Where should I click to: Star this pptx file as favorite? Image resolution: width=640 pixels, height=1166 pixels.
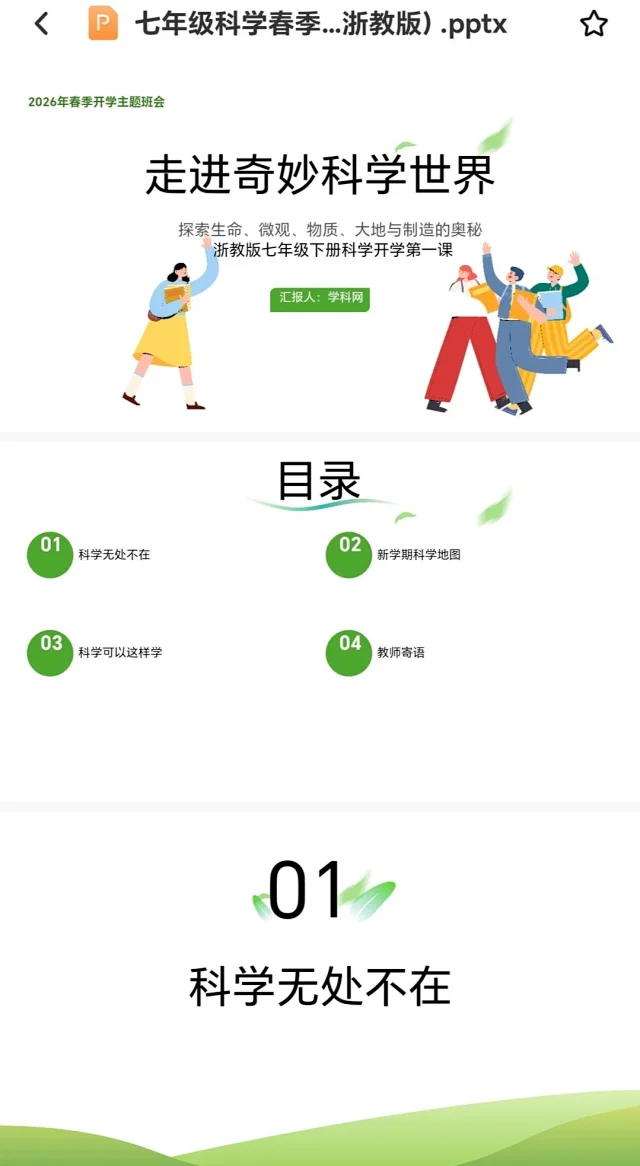tap(594, 24)
